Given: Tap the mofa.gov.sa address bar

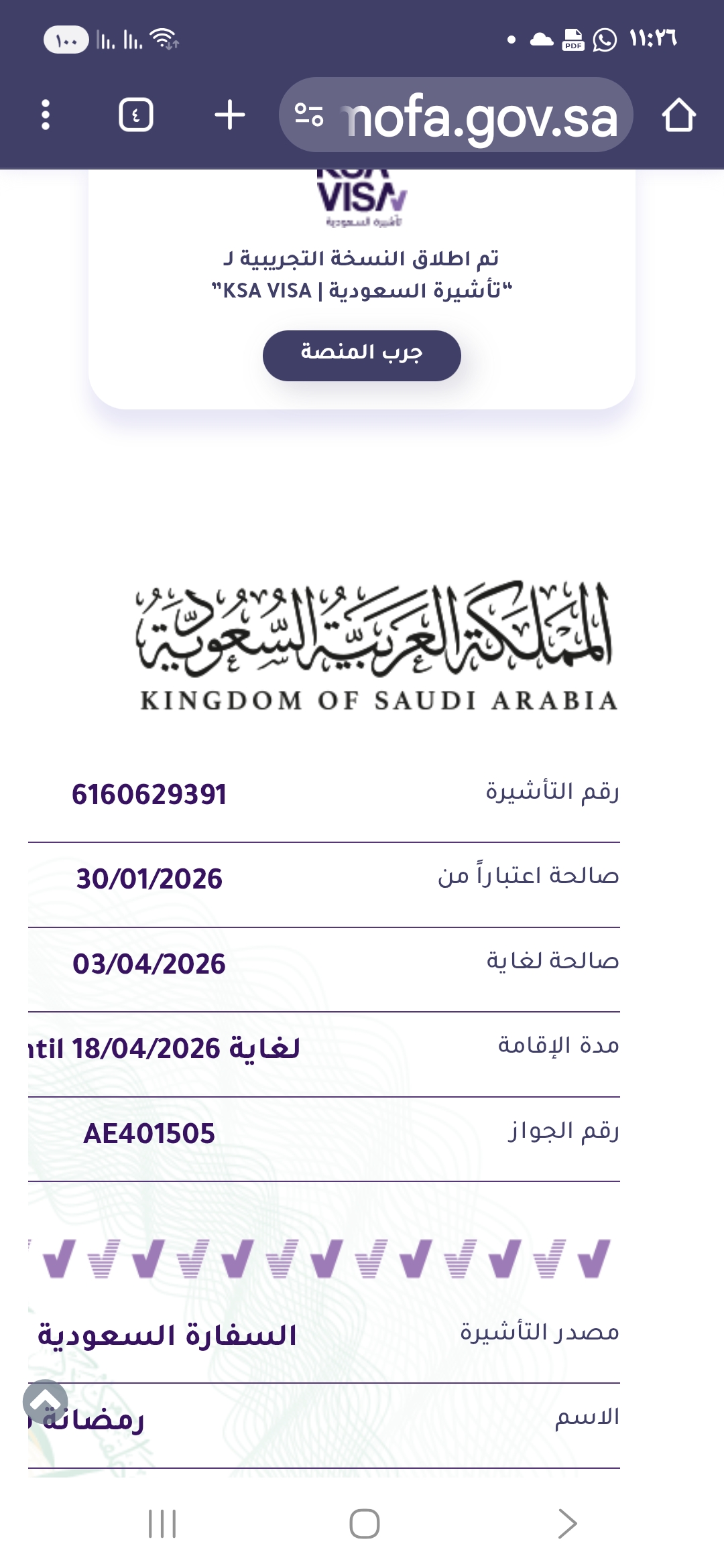Looking at the screenshot, I should coord(469,116).
